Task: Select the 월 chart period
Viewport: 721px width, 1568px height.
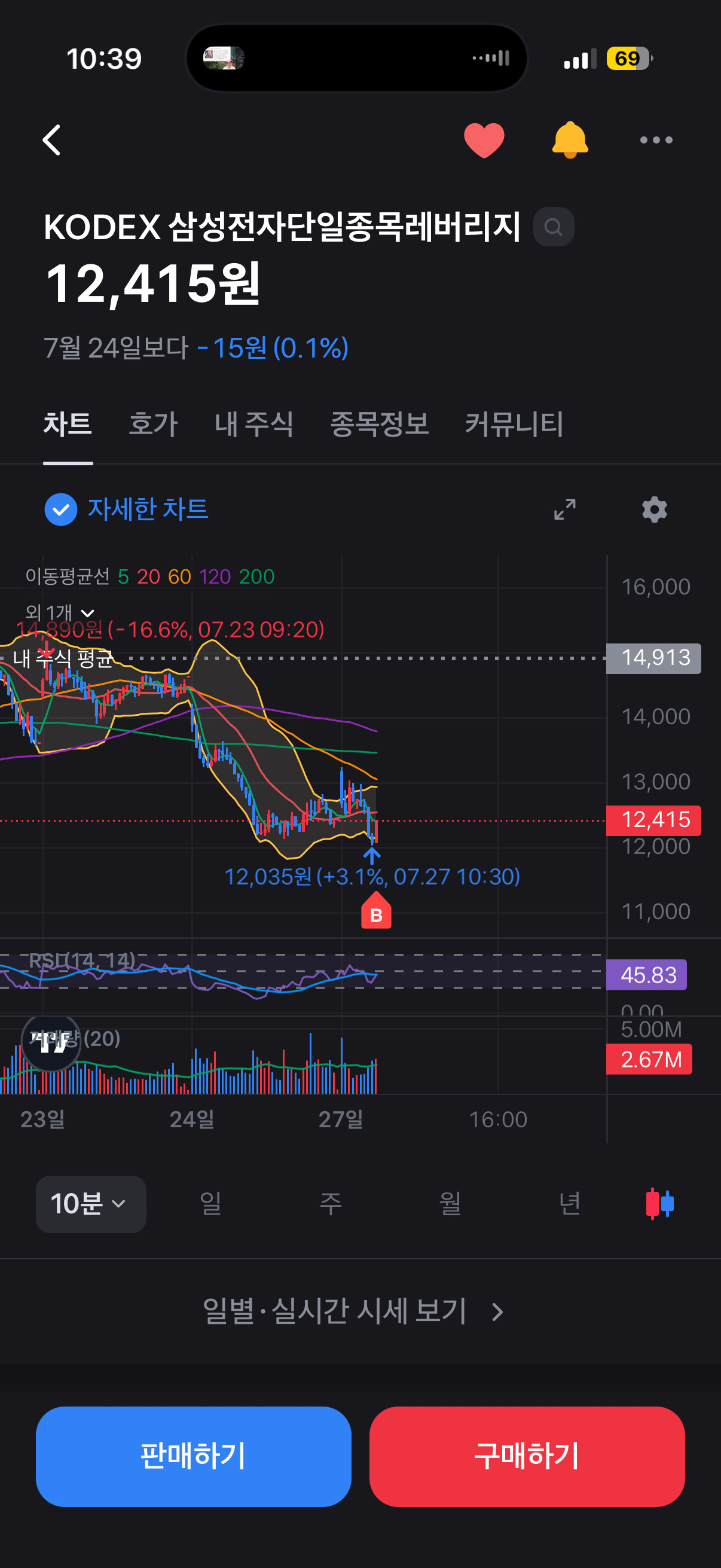Action: click(450, 1204)
